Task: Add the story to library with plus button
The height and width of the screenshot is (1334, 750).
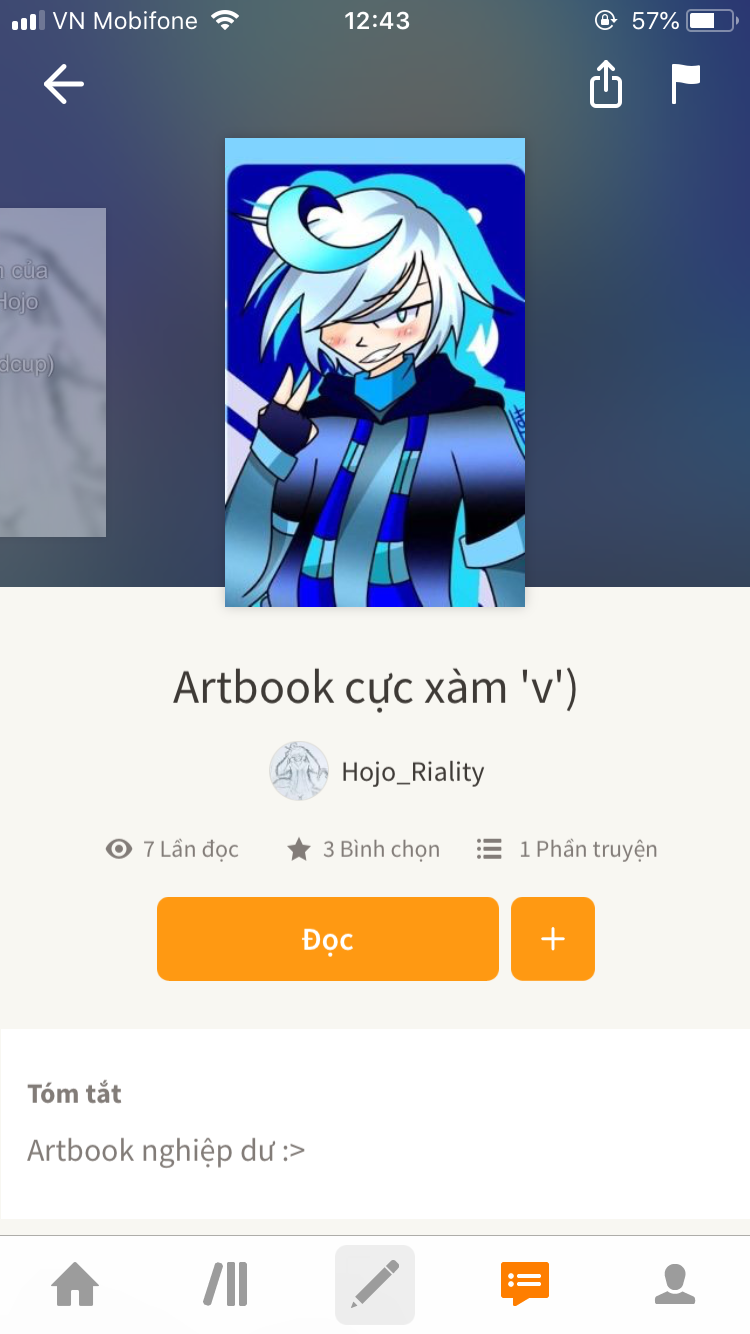Action: click(553, 939)
